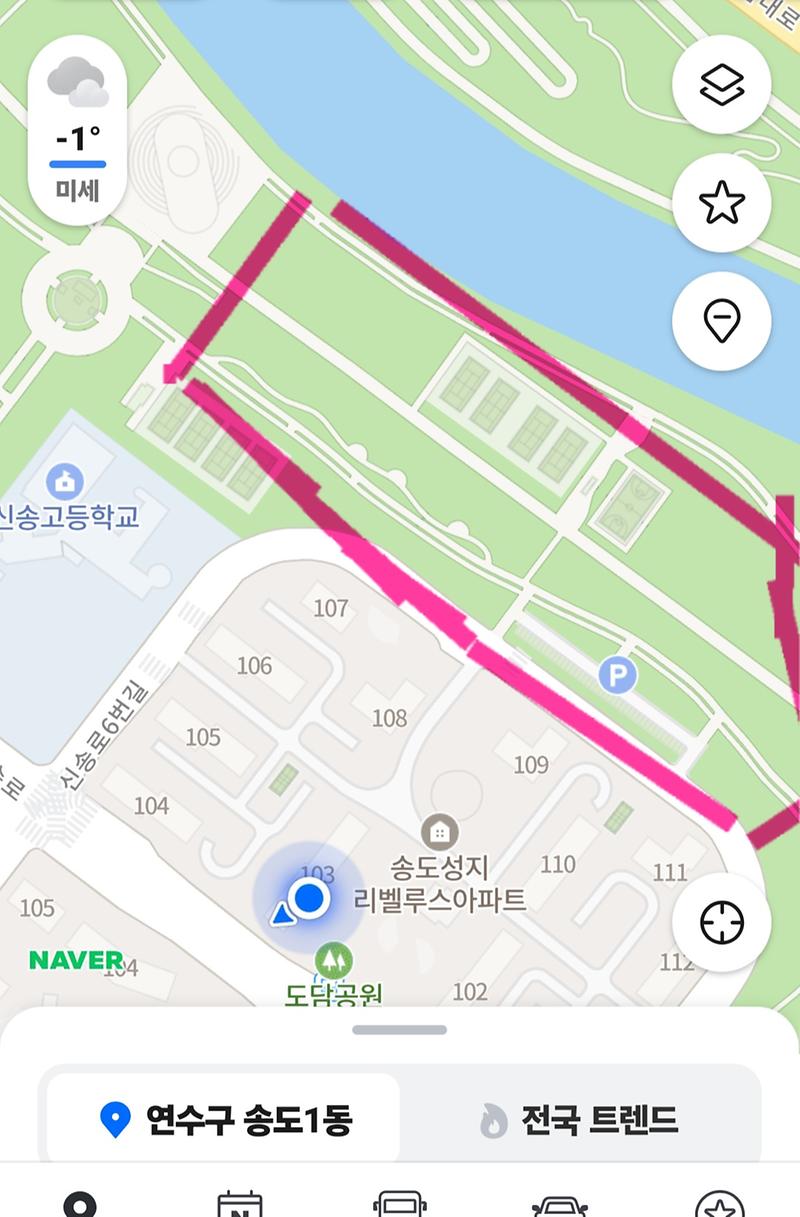Tap the NAVER logo

pyautogui.click(x=72, y=960)
